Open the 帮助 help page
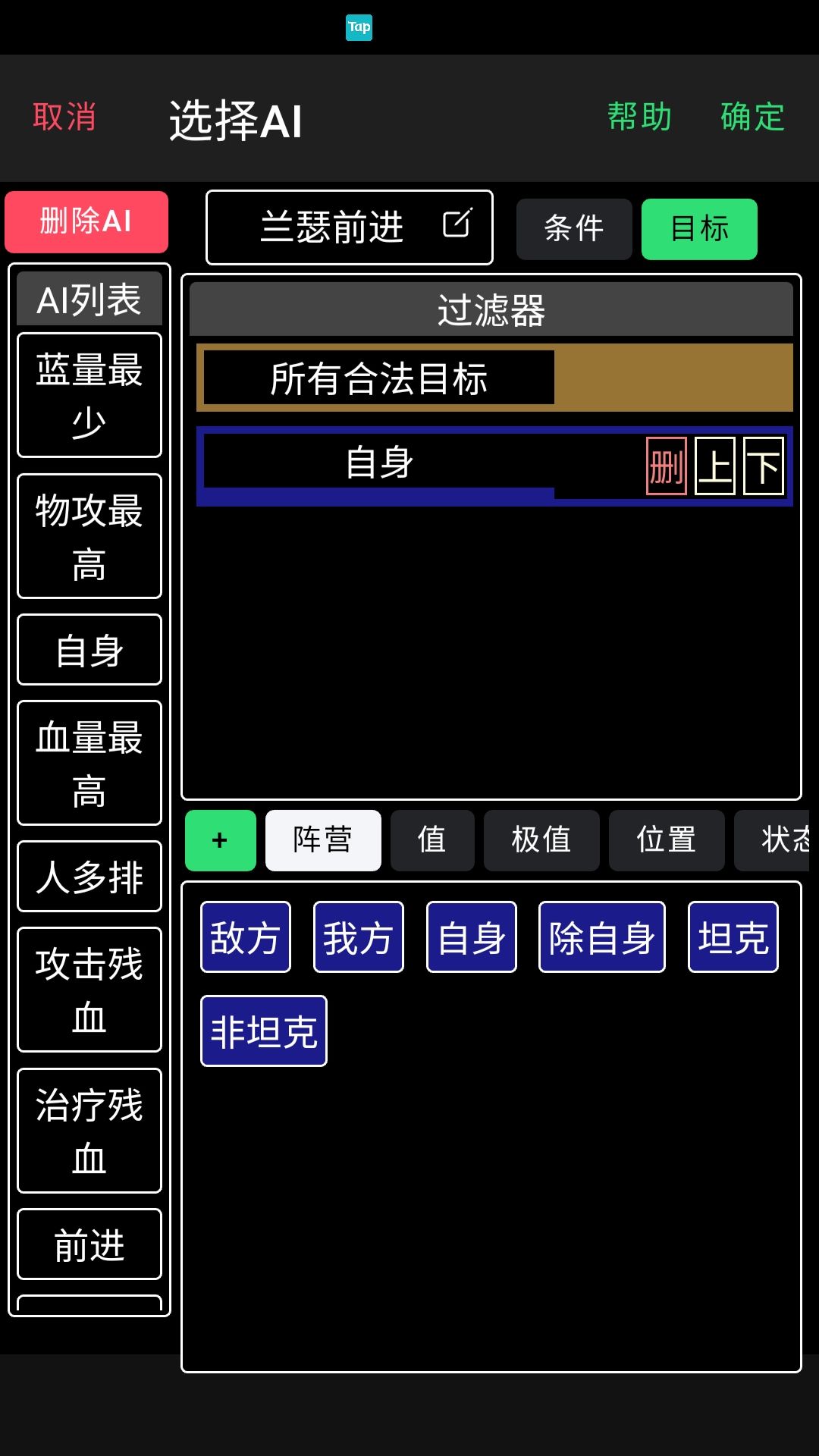The height and width of the screenshot is (1456, 819). coord(639,116)
